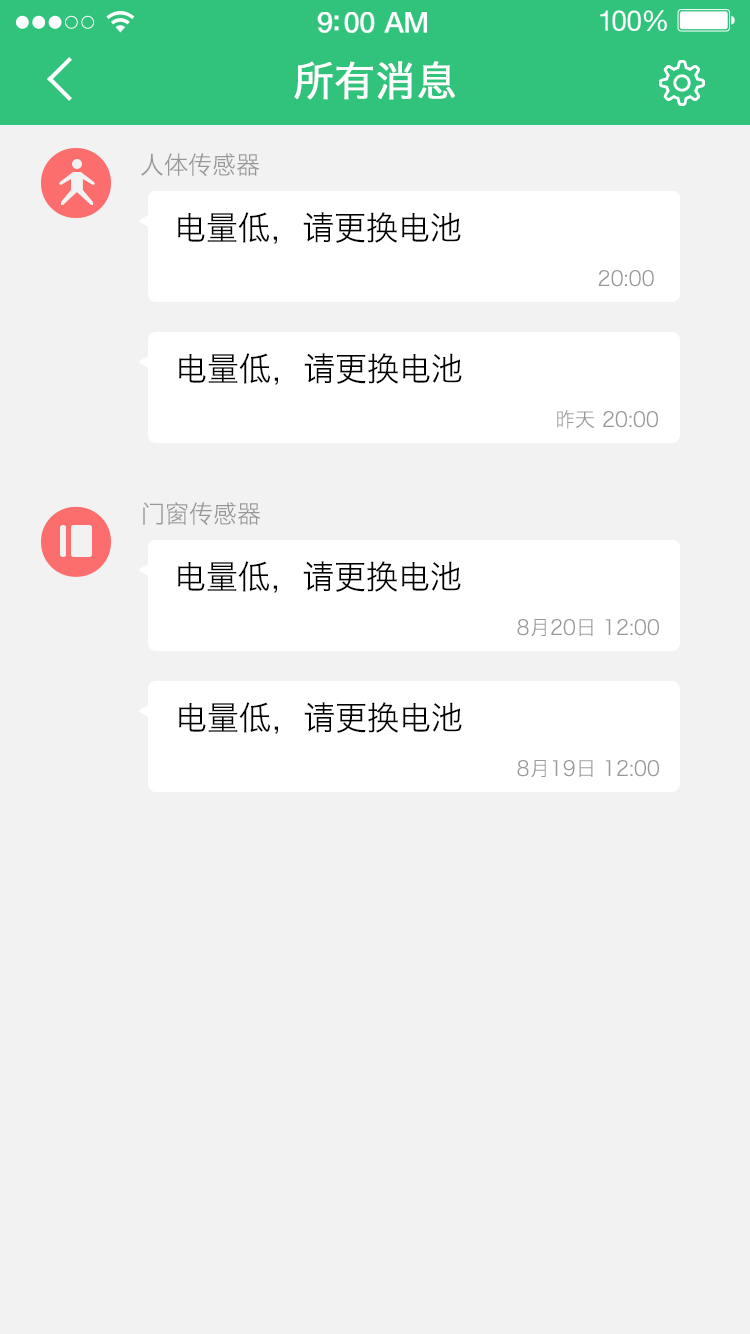This screenshot has width=750, height=1334.
Task: View the 门窗传感器 message from 8月20日 12:00
Action: [x=413, y=595]
